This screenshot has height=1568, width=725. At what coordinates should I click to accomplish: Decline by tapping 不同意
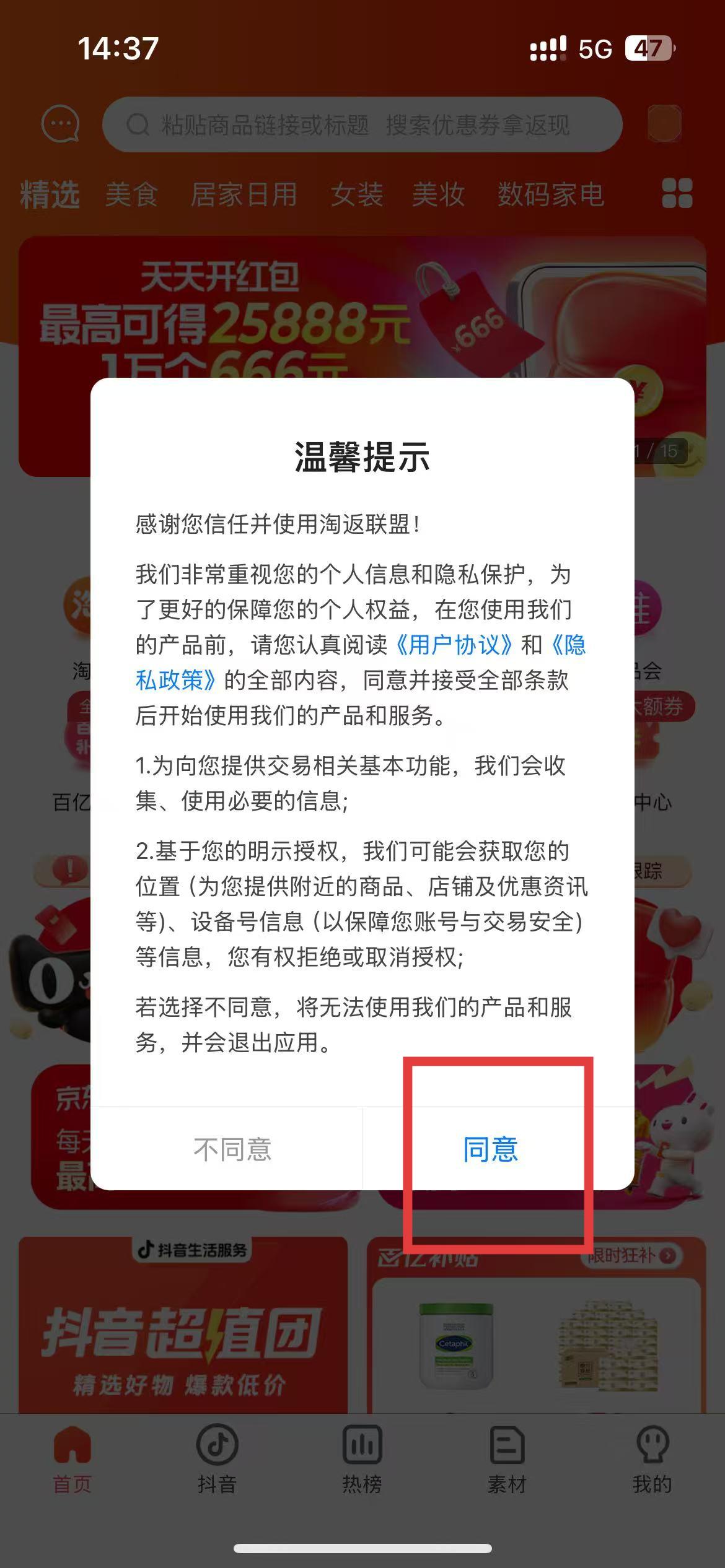232,1149
